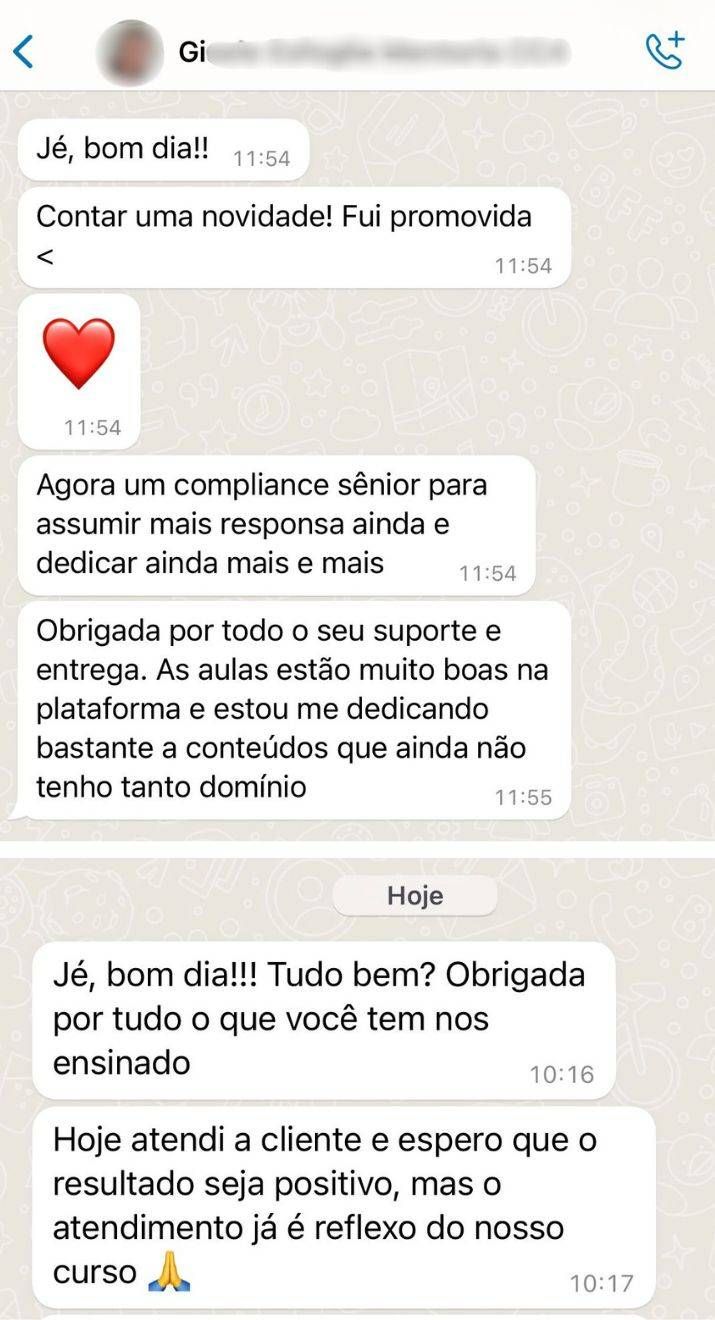
Task: Start a call with this contact
Action: click(665, 51)
